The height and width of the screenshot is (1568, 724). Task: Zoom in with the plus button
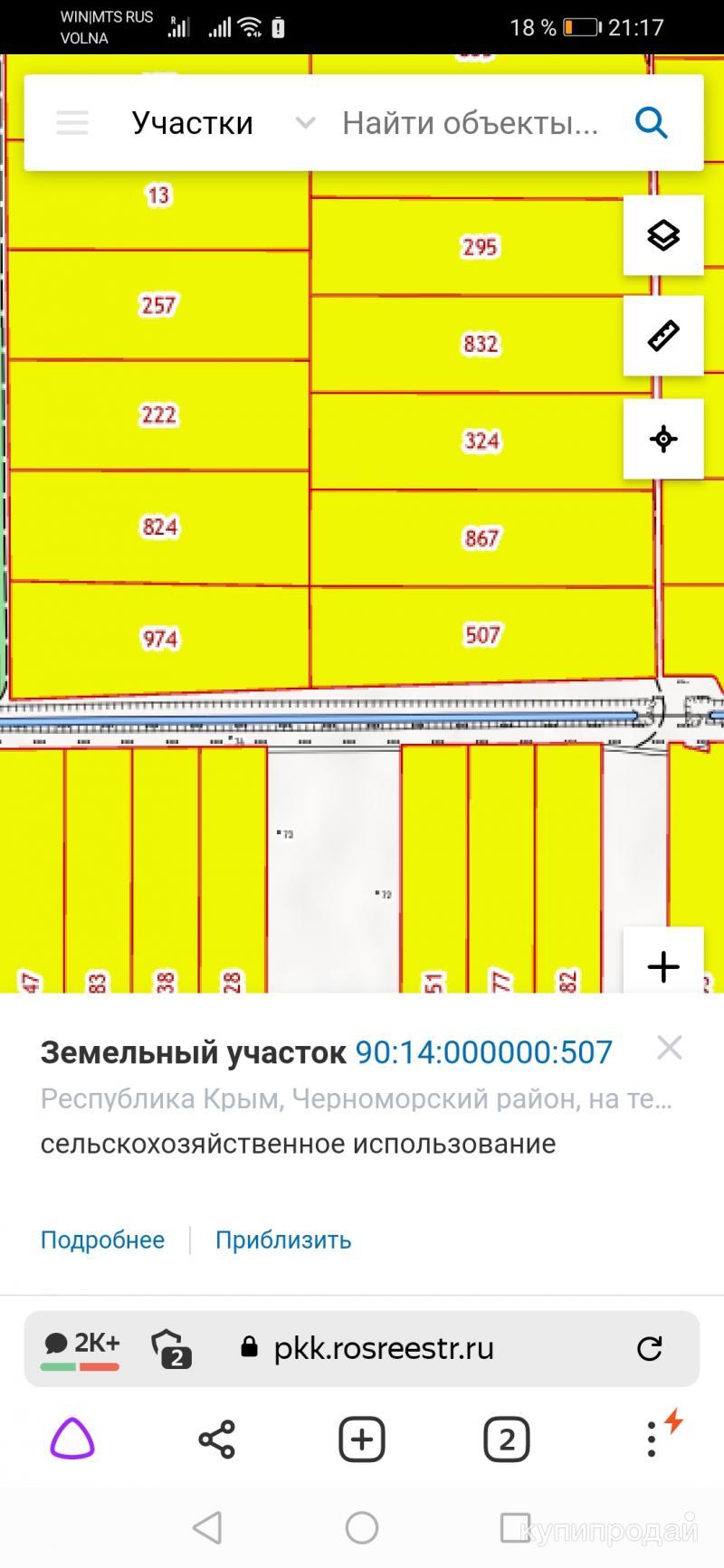point(663,965)
